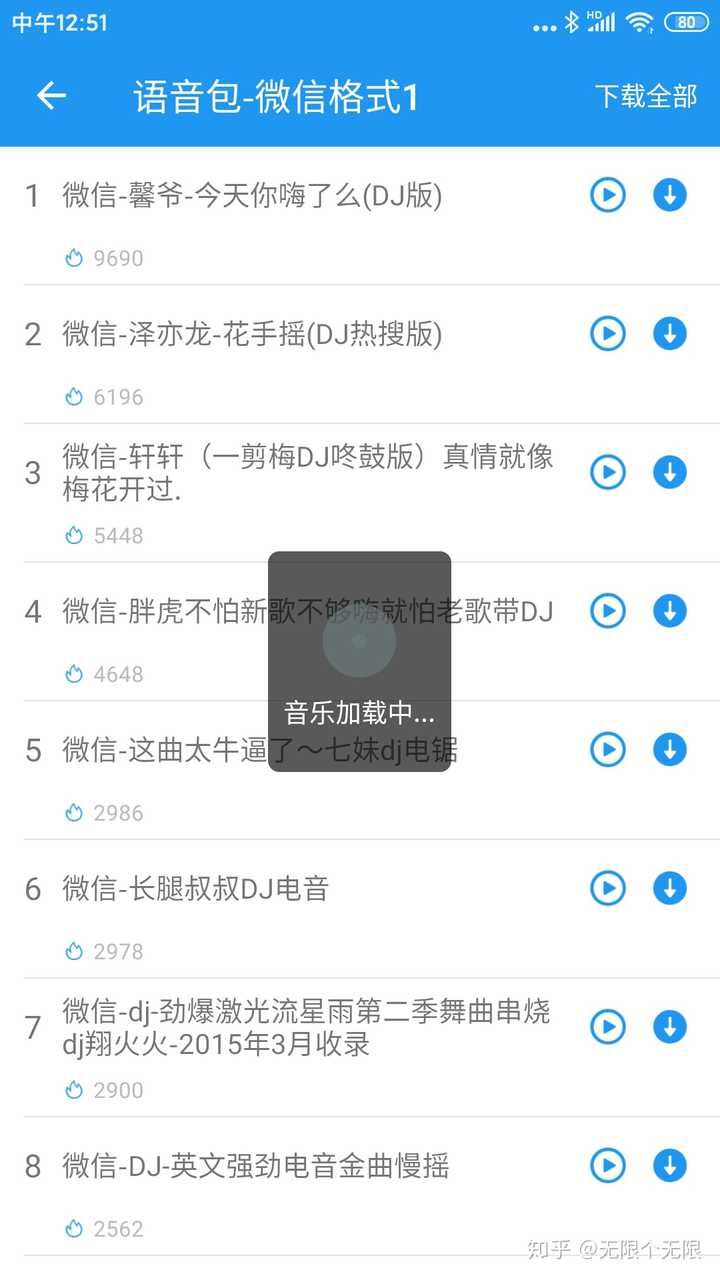Download 这曲太牛逼了～七妹dj电锯
This screenshot has height=1280, width=720.
point(670,750)
